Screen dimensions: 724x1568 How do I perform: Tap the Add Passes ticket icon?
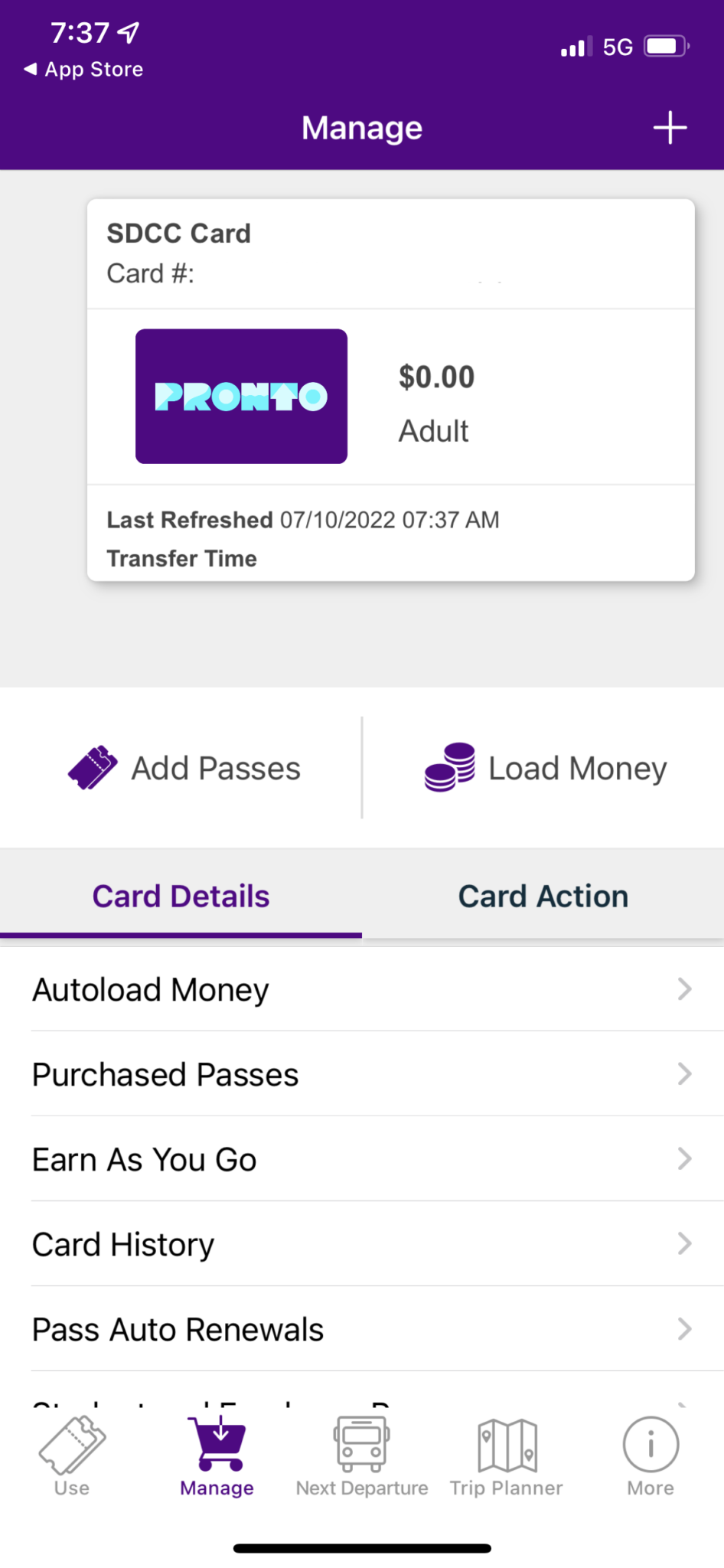pos(92,767)
